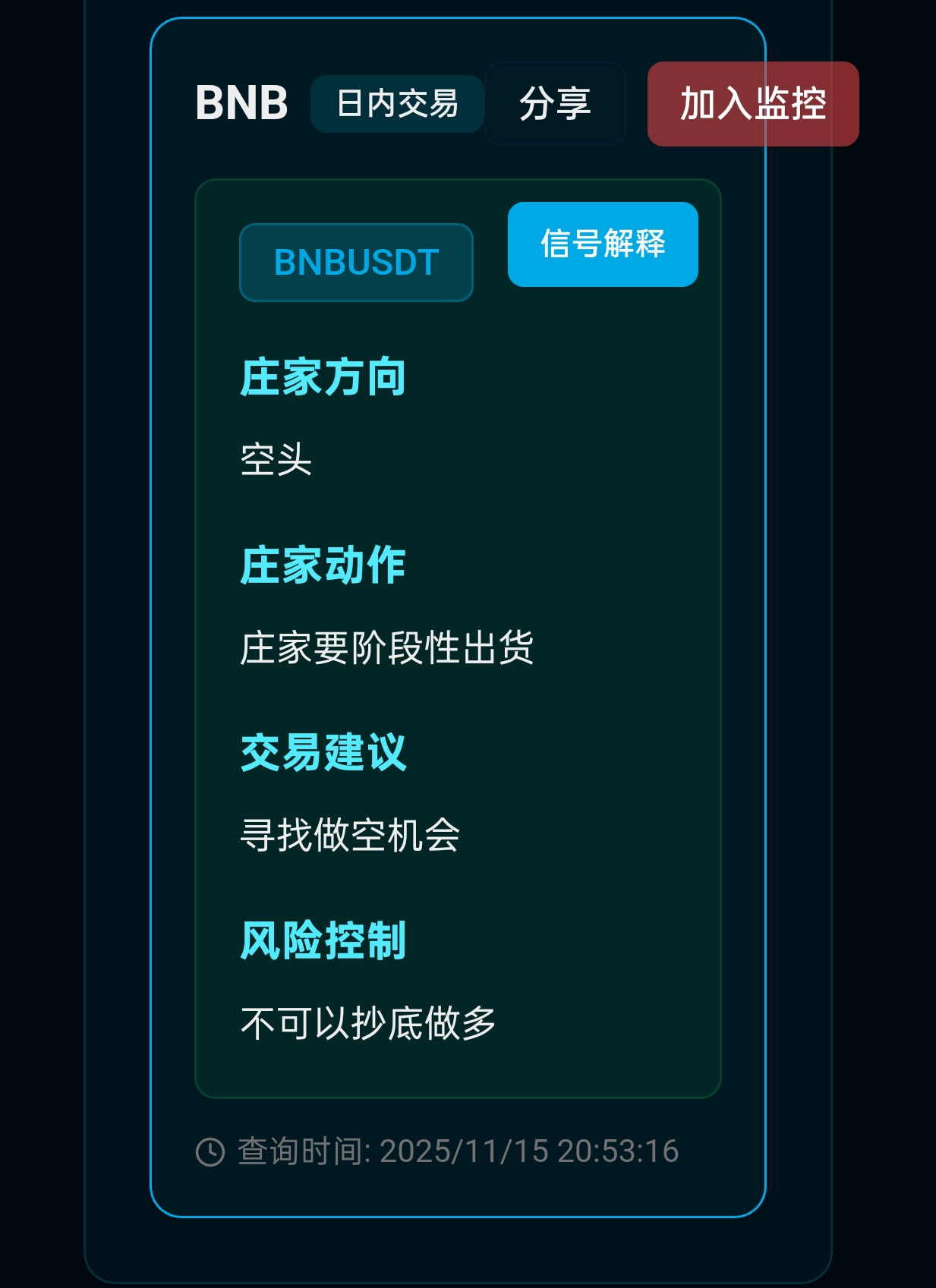Add BNB to monitoring via 加入监控

point(752,104)
